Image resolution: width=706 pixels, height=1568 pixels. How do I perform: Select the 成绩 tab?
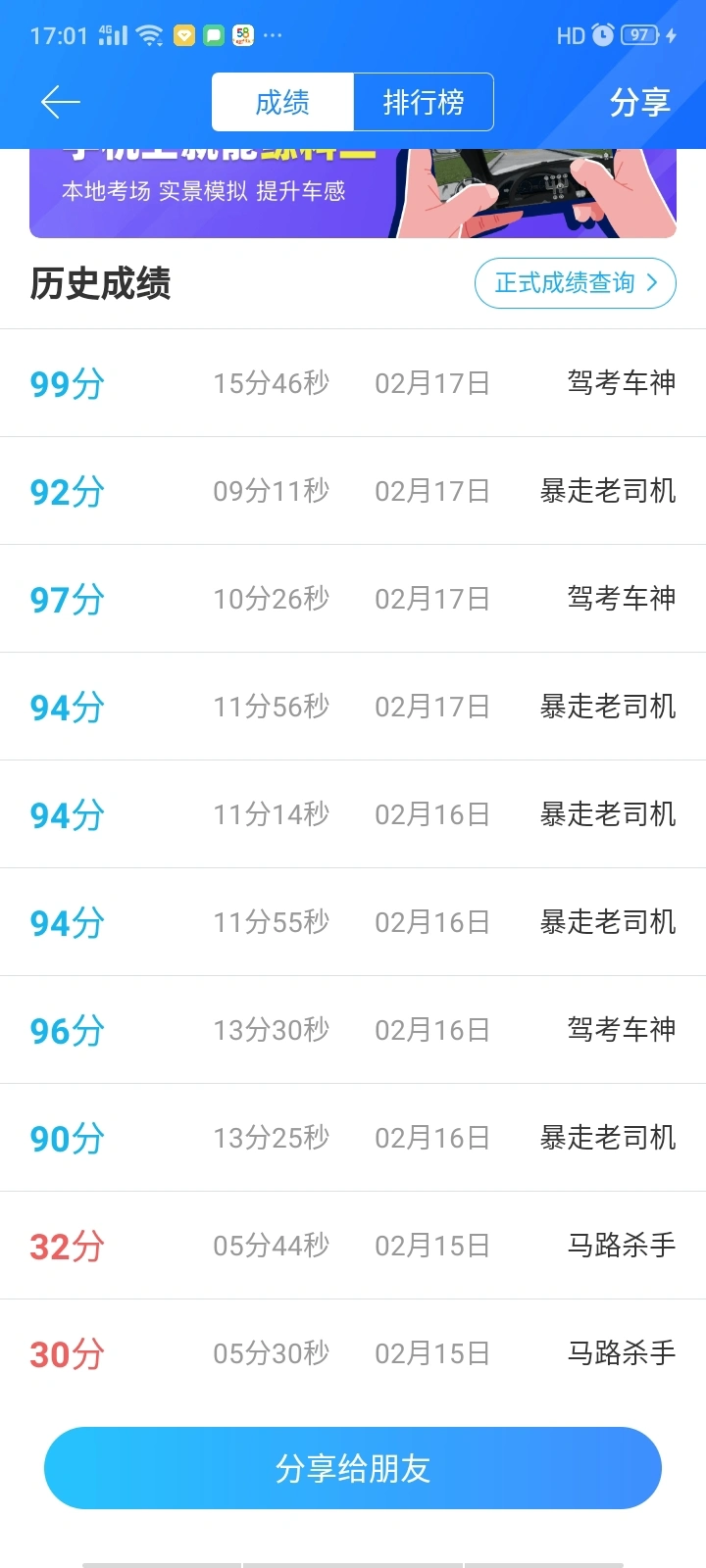tap(282, 102)
